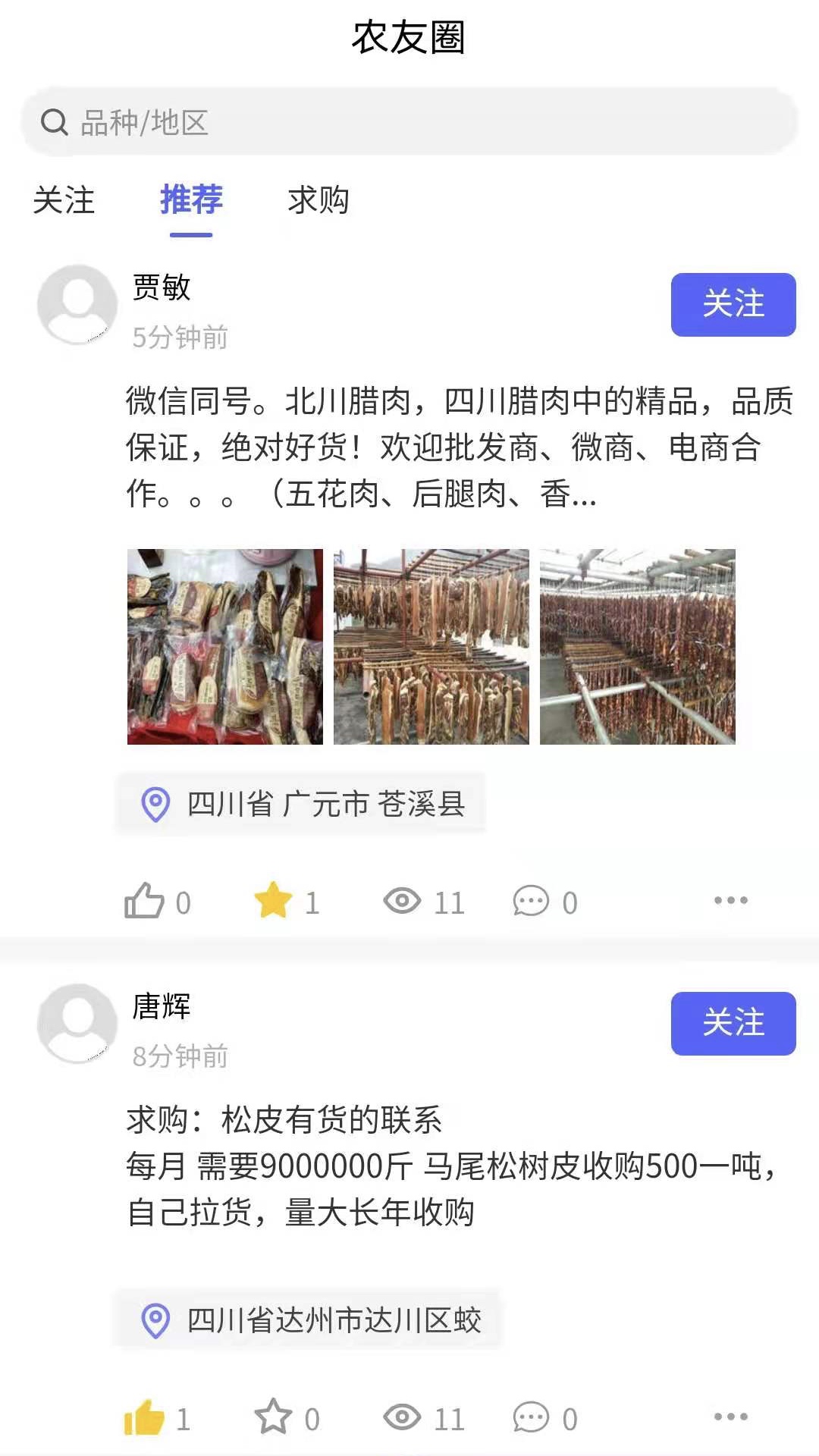Image resolution: width=819 pixels, height=1456 pixels.
Task: Tap the 品种/地区 search field
Action: click(x=303, y=122)
